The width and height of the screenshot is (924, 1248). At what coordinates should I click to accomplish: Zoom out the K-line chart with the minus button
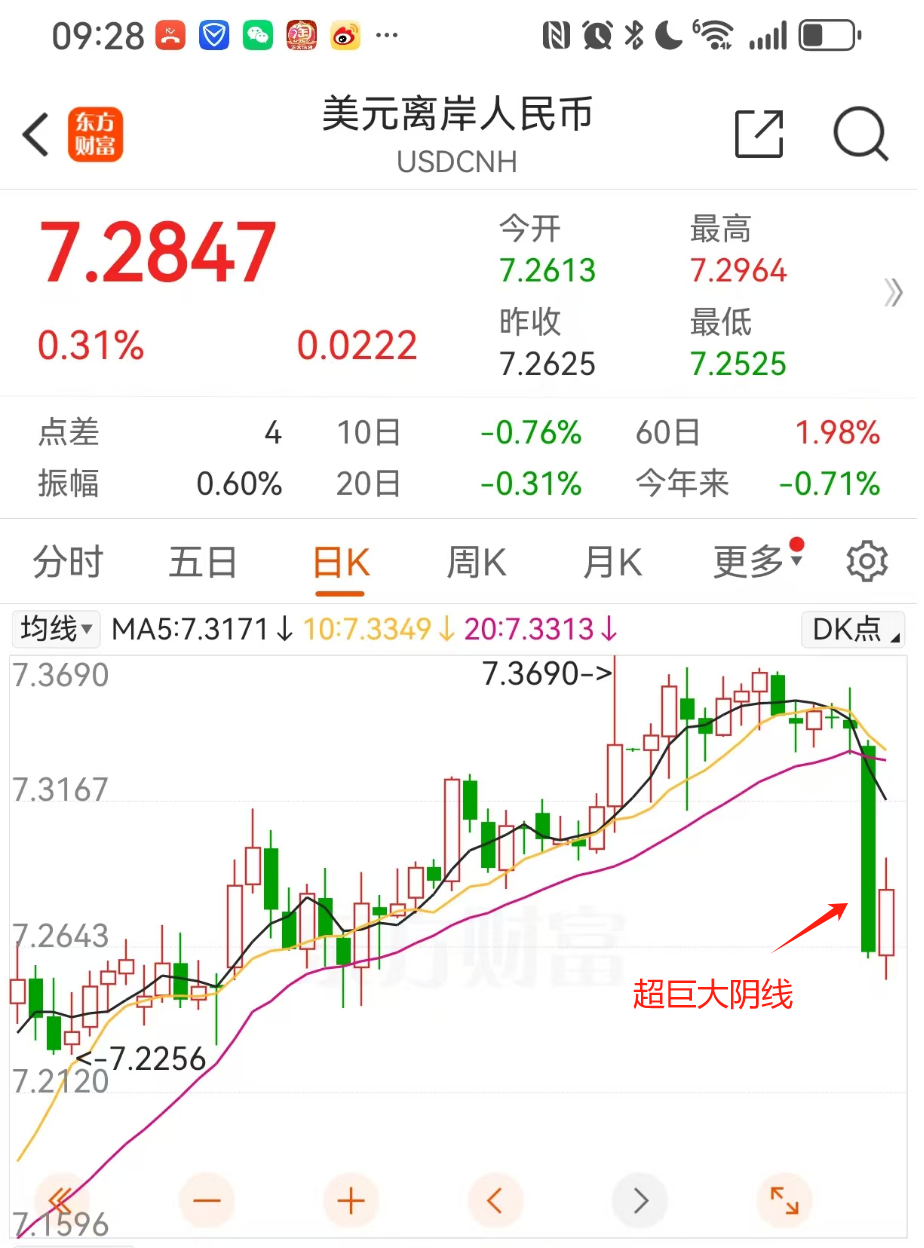[206, 1199]
